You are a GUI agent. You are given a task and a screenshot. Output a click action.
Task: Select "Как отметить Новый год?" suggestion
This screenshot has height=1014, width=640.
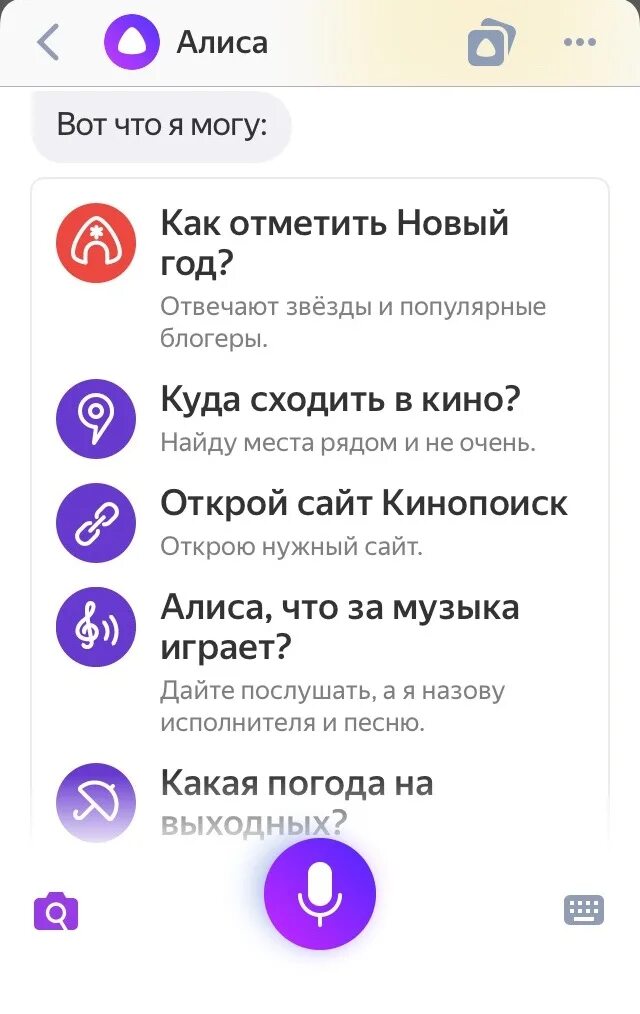click(320, 276)
